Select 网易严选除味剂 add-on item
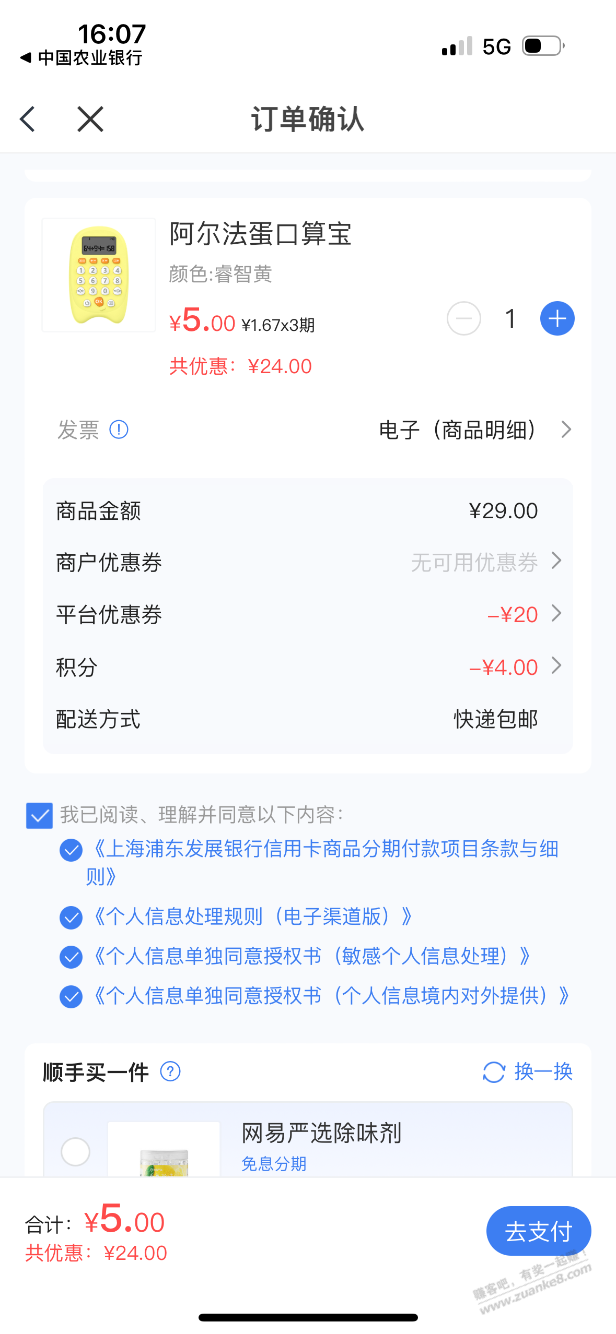616x1334 pixels. tap(75, 1151)
